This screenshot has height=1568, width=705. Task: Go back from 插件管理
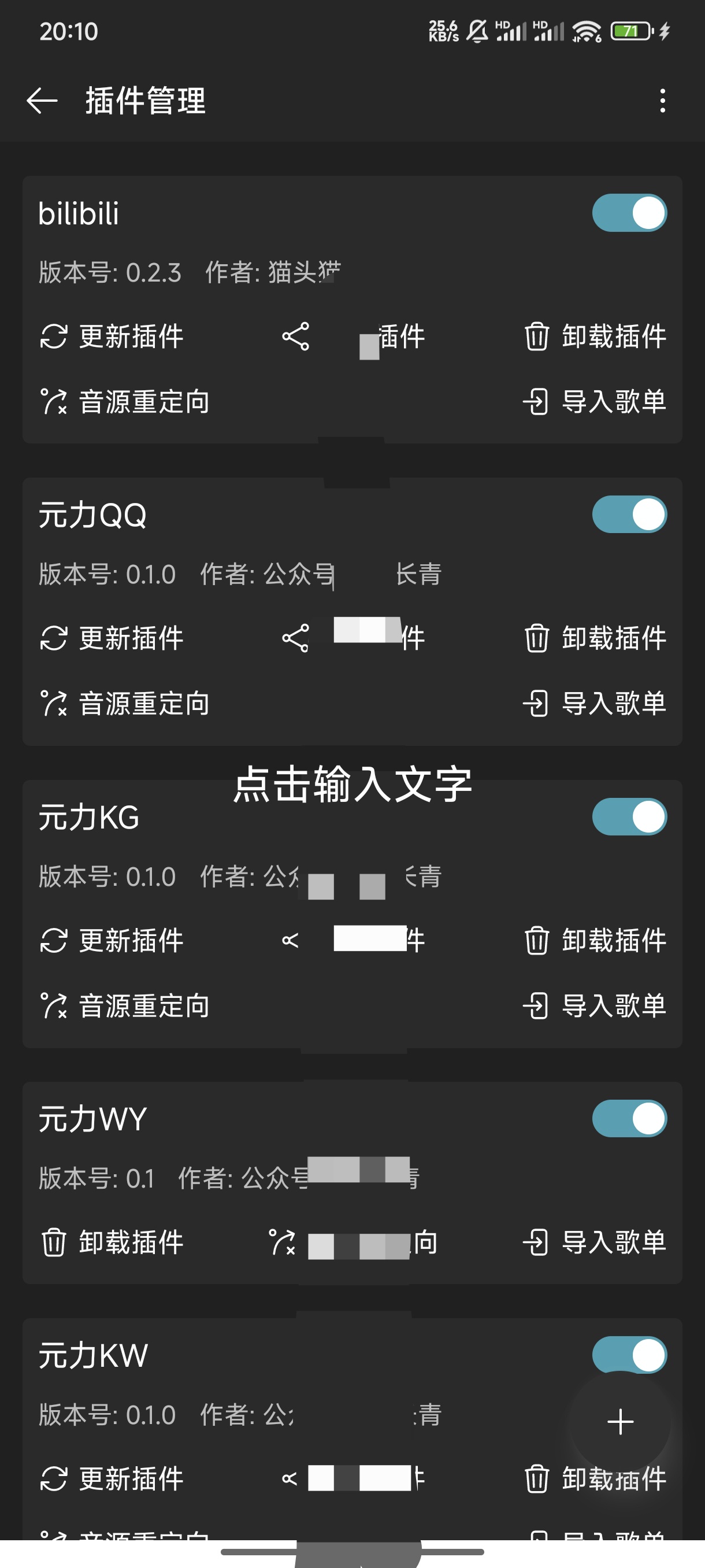tap(42, 101)
